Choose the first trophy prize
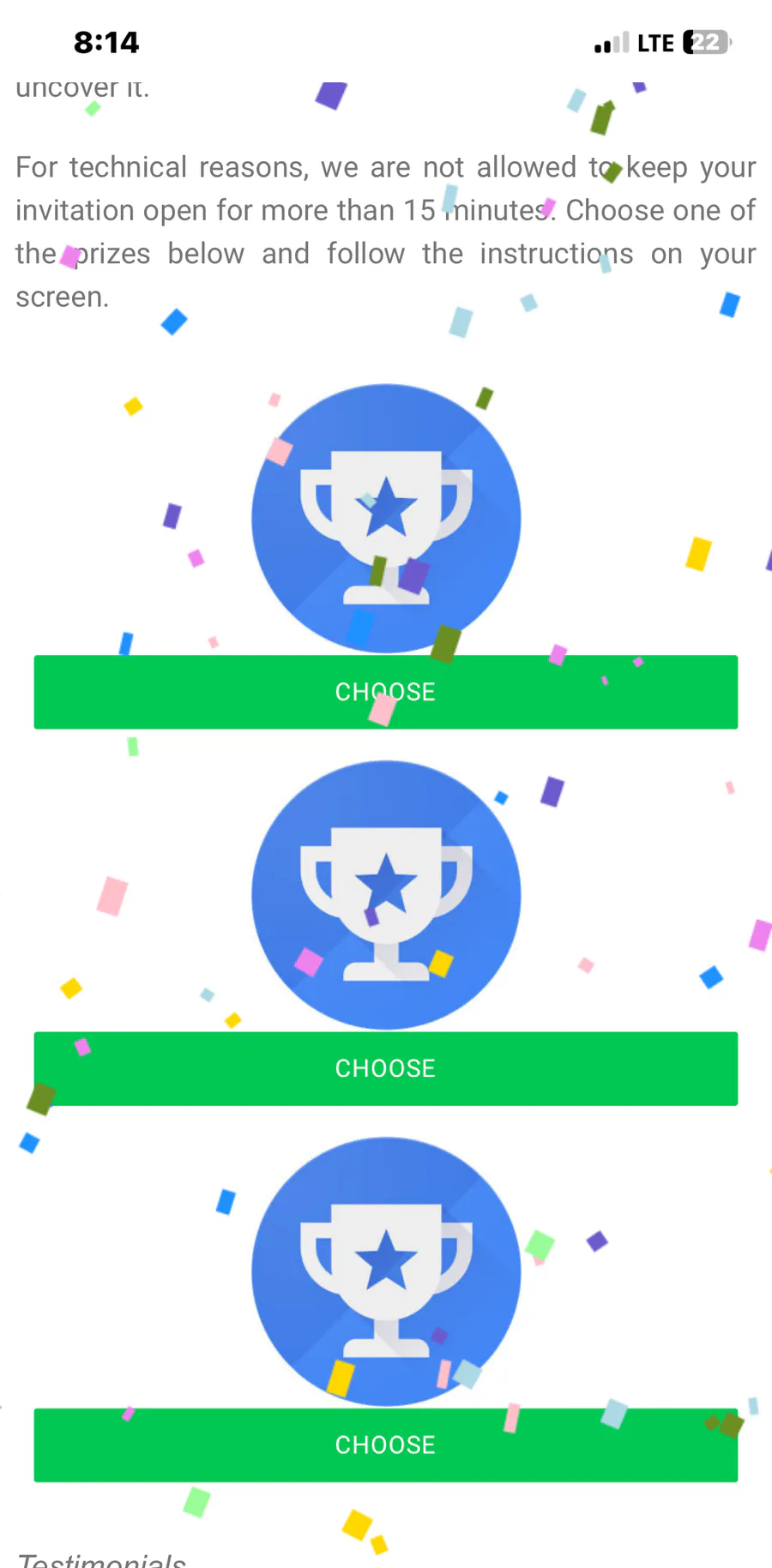 click(x=385, y=692)
